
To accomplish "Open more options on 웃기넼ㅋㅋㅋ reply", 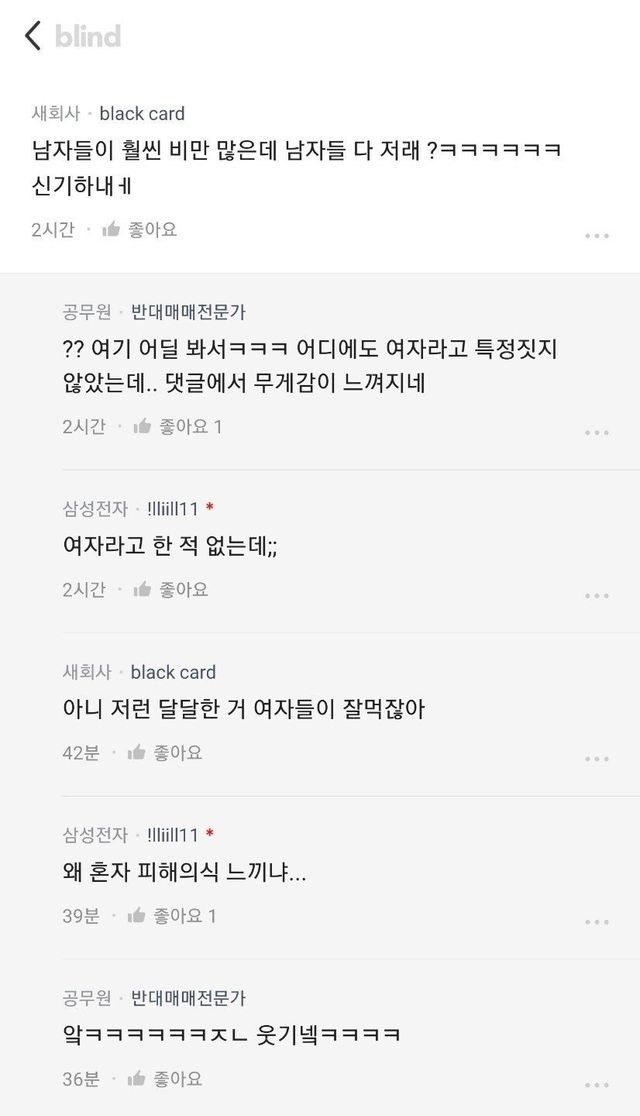I will pos(597,1085).
